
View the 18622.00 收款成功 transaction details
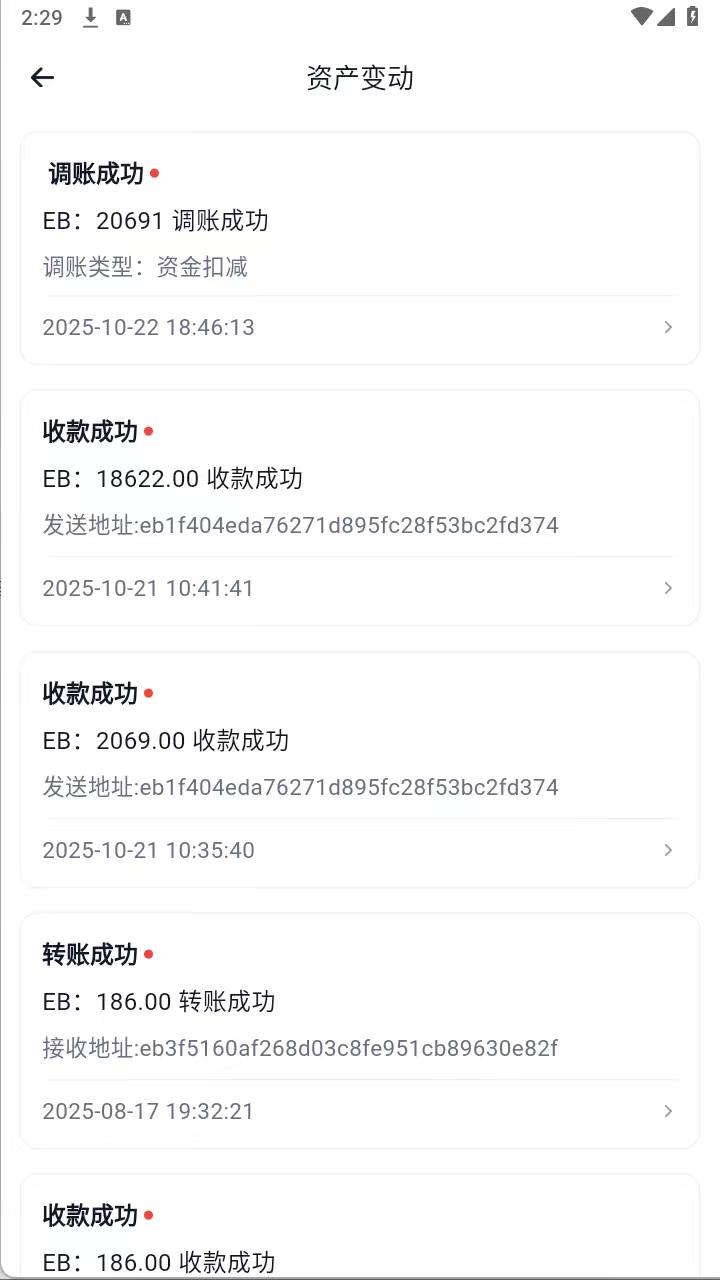(x=360, y=507)
